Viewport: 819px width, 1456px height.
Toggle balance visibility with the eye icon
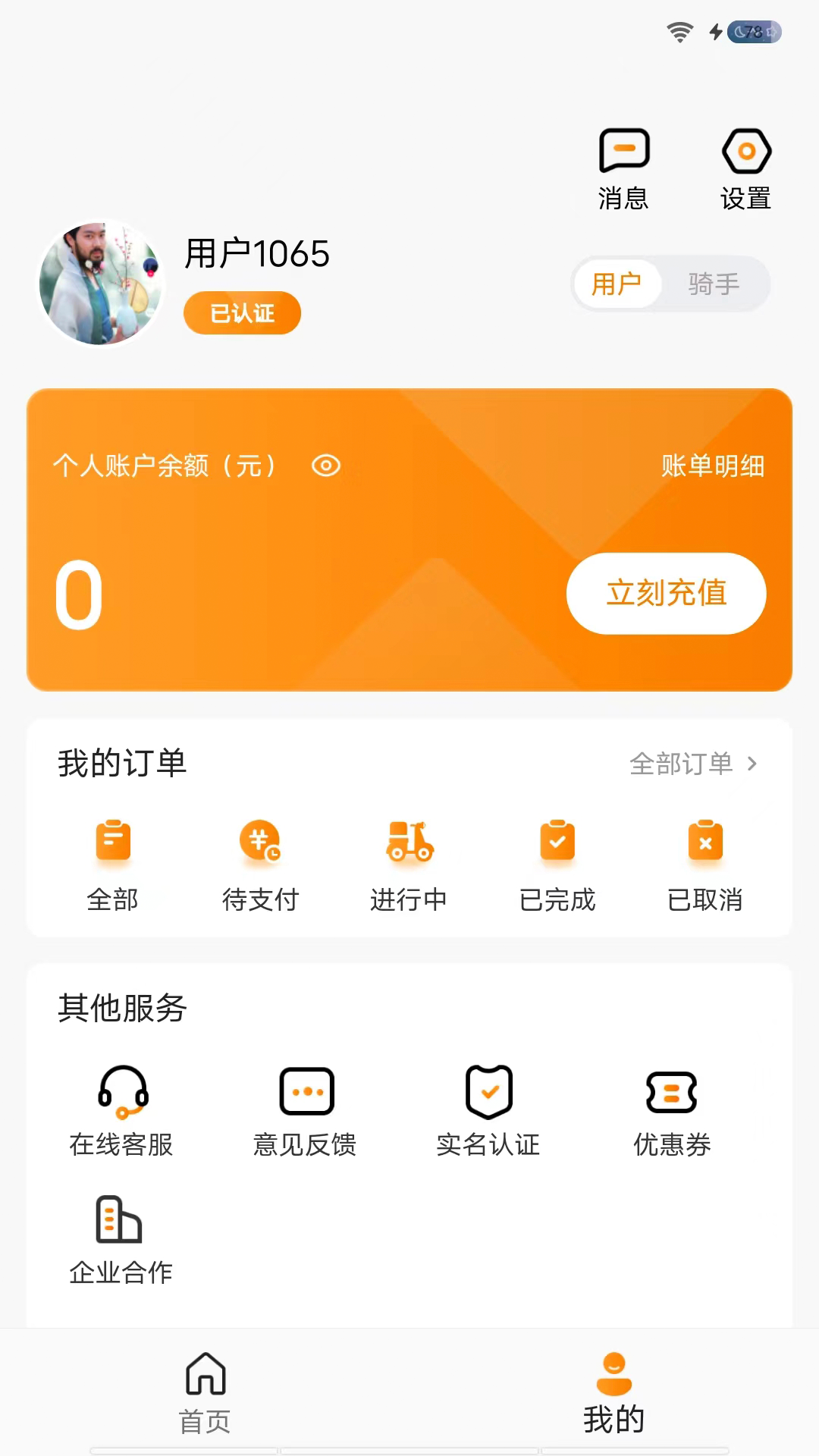point(326,466)
